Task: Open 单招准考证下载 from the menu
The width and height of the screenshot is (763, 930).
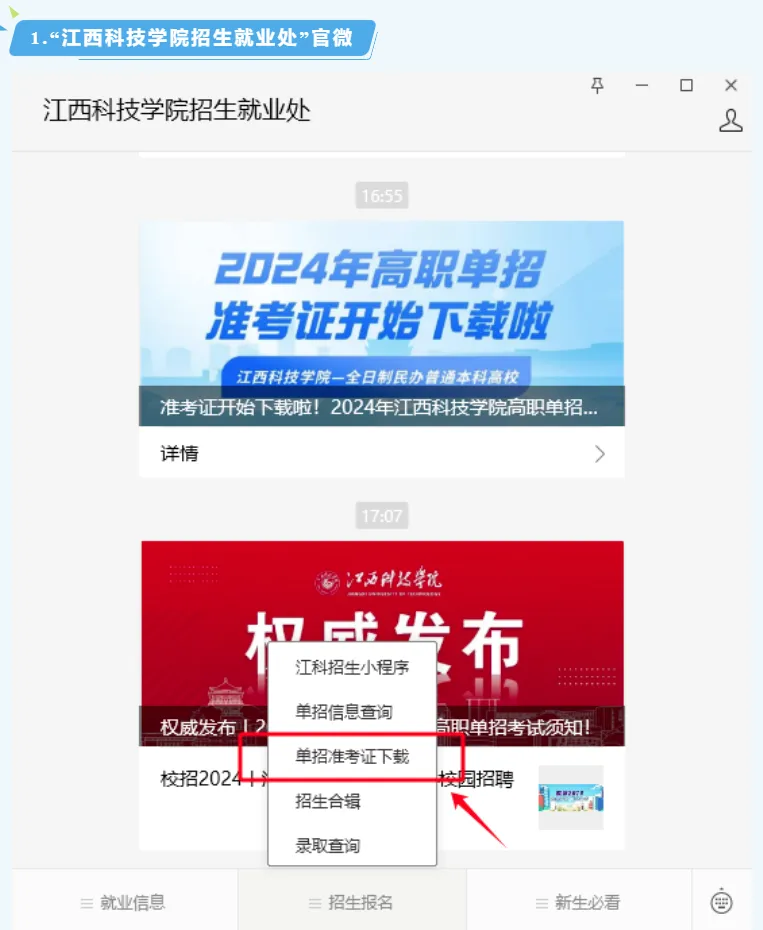Action: (352, 757)
